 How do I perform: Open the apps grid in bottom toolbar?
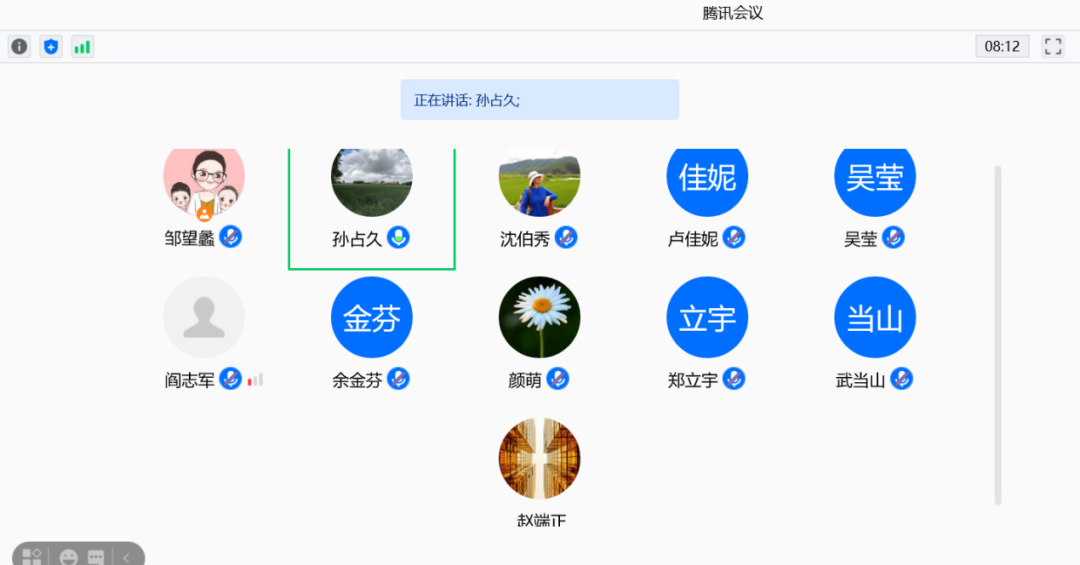(32, 556)
